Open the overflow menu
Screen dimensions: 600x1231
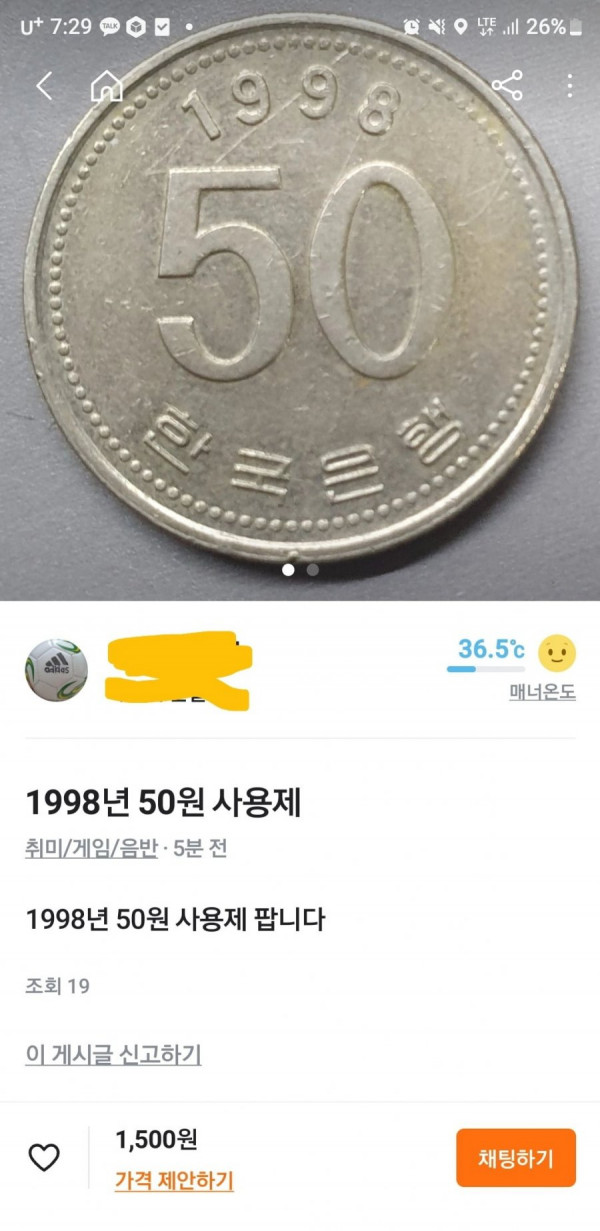pos(569,86)
